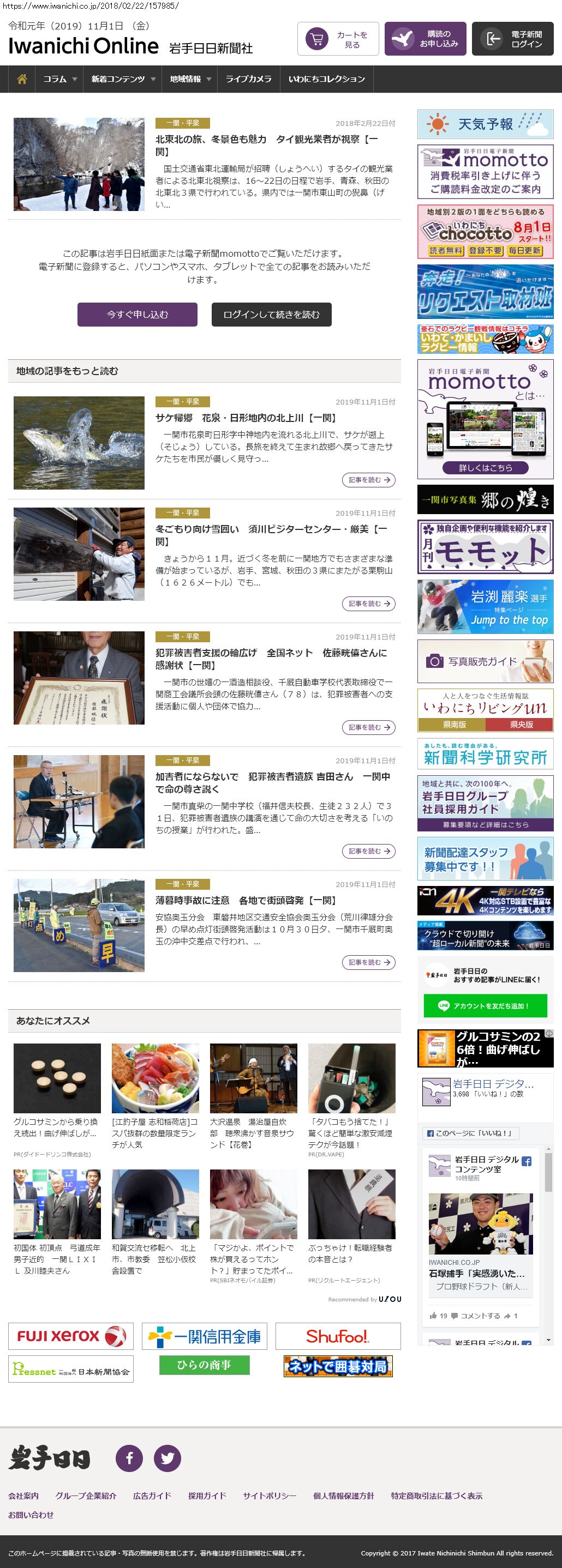Expand the 地域情報 menu
The height and width of the screenshot is (1568, 562).
point(190,79)
